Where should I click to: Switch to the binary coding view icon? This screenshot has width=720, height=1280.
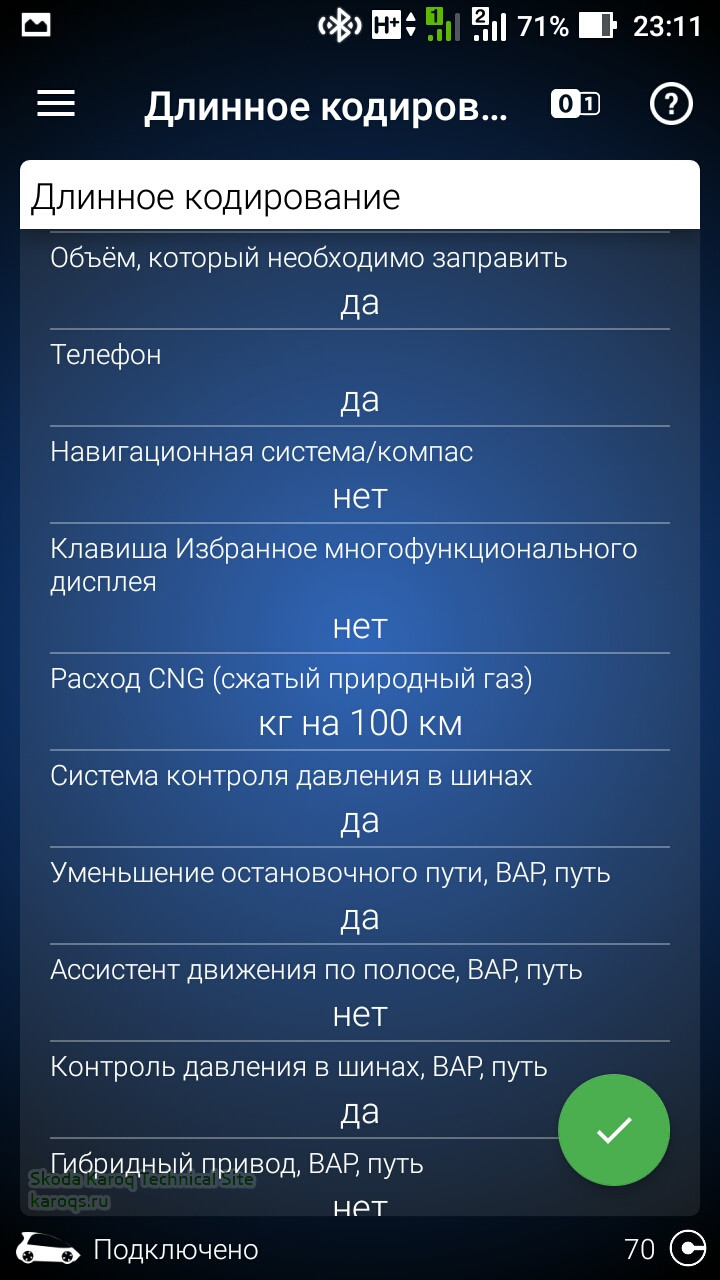coord(575,104)
